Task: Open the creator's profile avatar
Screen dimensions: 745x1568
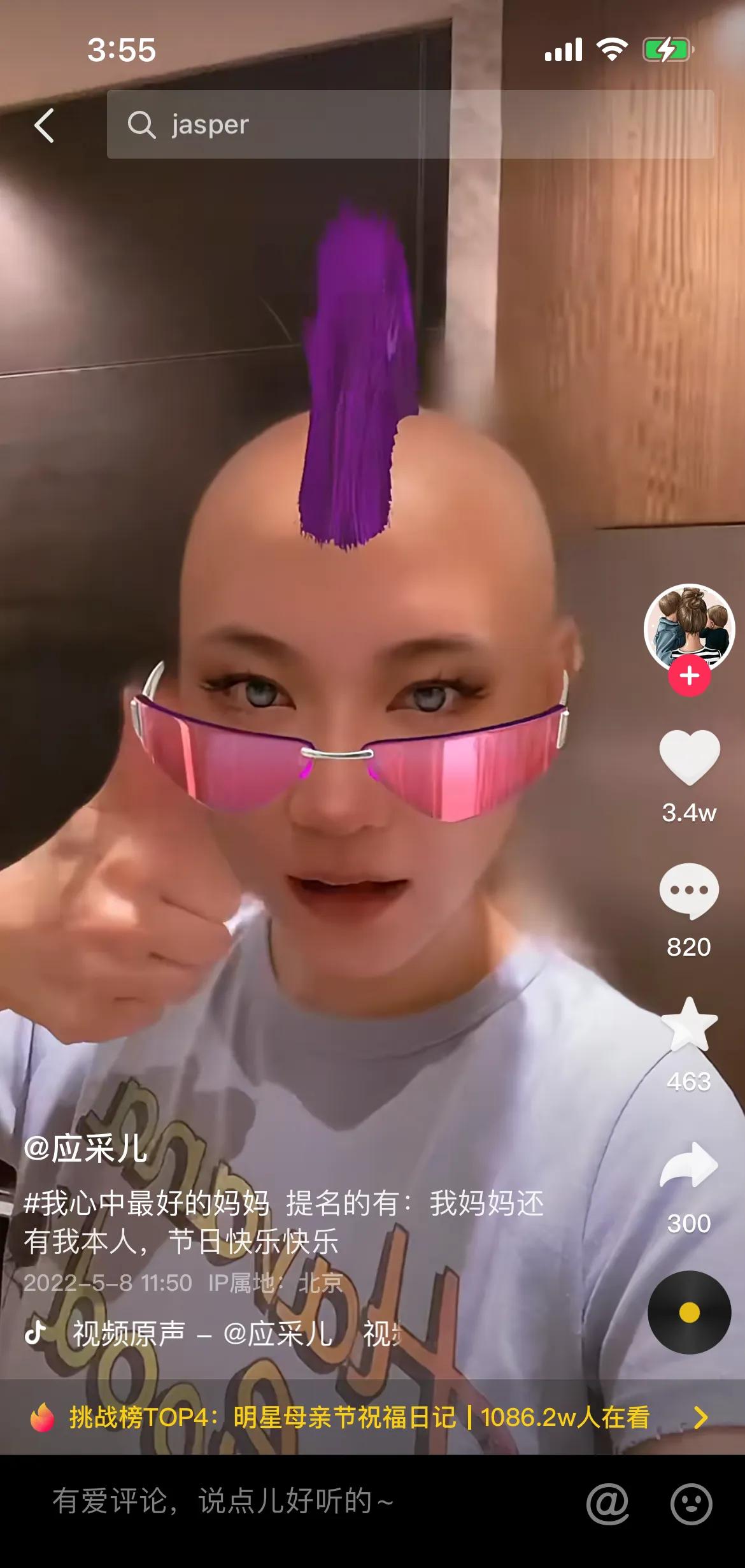Action: [689, 628]
